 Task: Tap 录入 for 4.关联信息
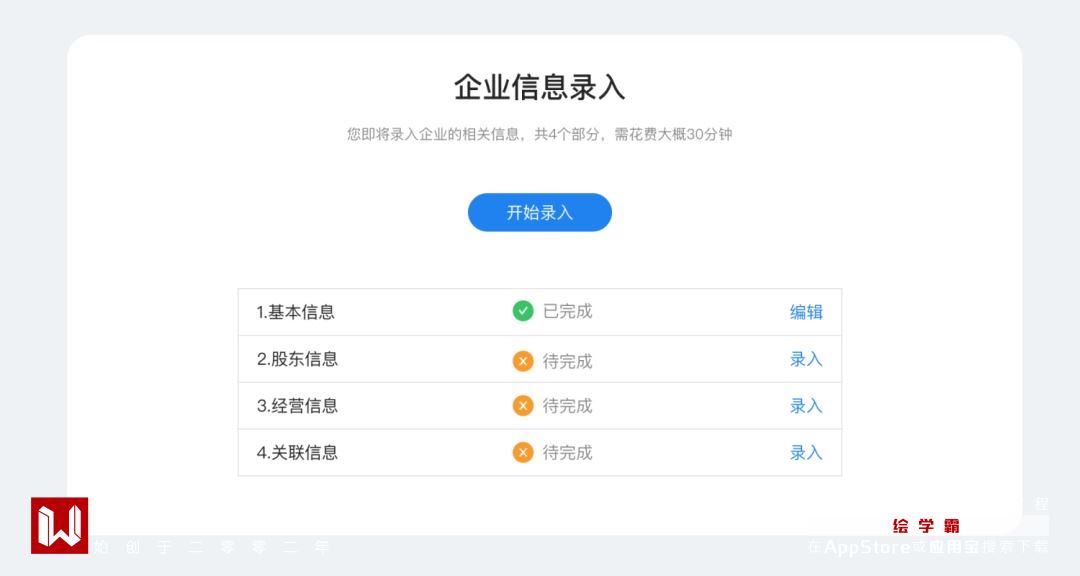[x=806, y=453]
